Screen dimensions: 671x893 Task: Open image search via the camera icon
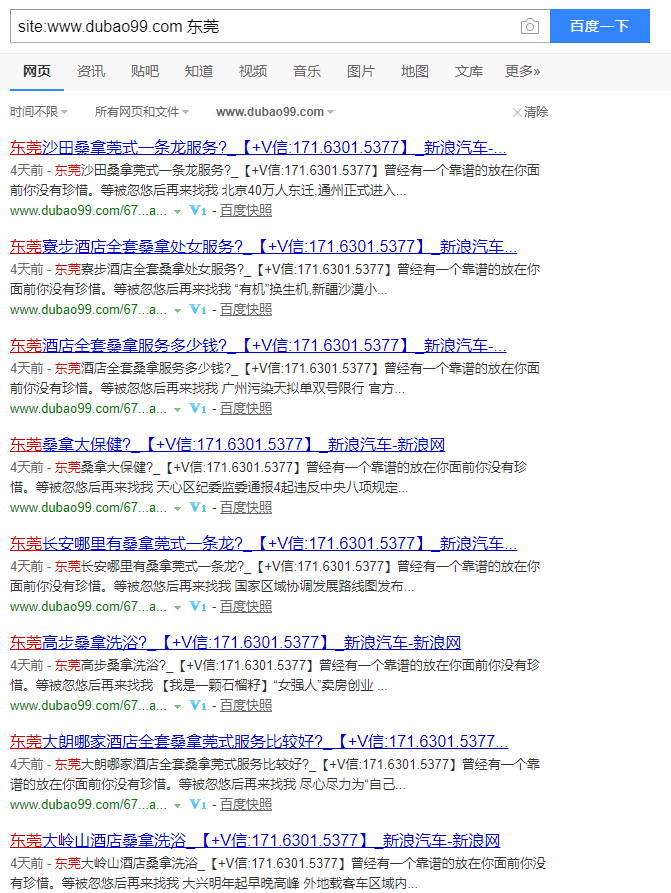point(530,26)
